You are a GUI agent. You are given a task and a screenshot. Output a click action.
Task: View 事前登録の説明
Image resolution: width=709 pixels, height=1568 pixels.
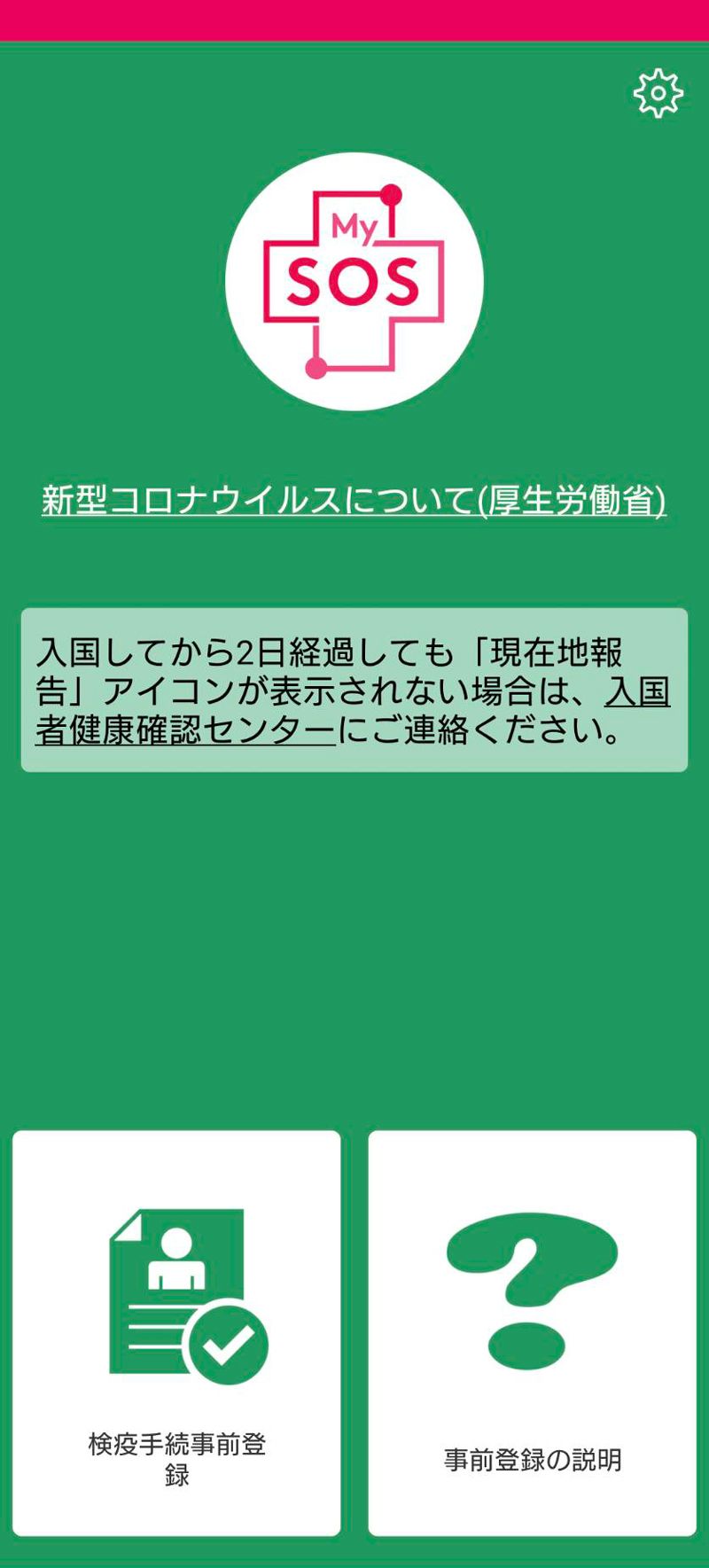532,1332
